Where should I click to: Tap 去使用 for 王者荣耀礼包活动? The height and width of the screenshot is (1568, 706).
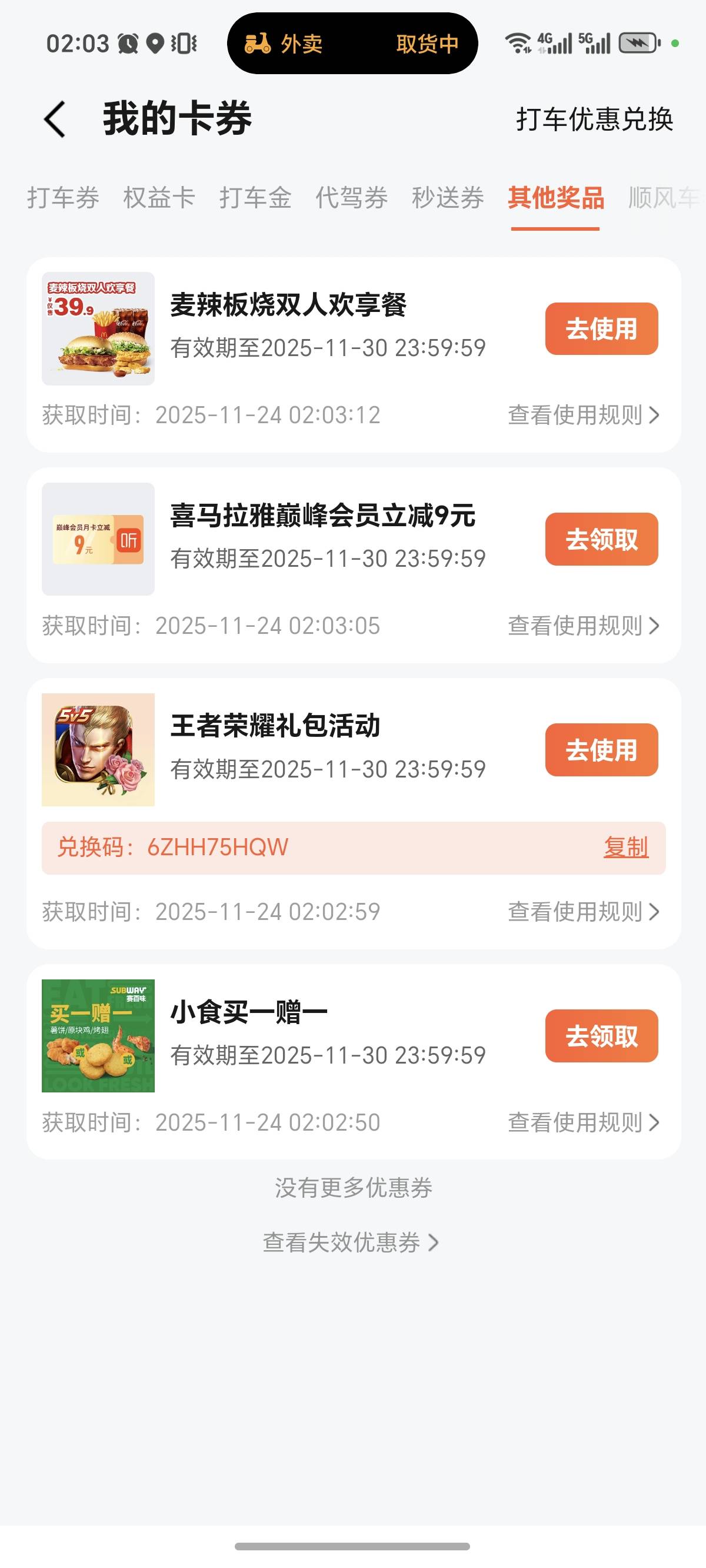(601, 750)
